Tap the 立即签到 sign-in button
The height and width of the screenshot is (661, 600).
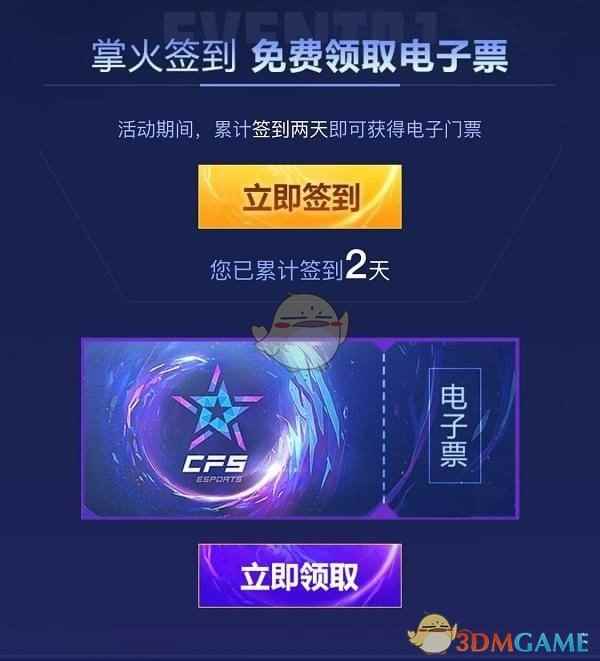pos(300,198)
